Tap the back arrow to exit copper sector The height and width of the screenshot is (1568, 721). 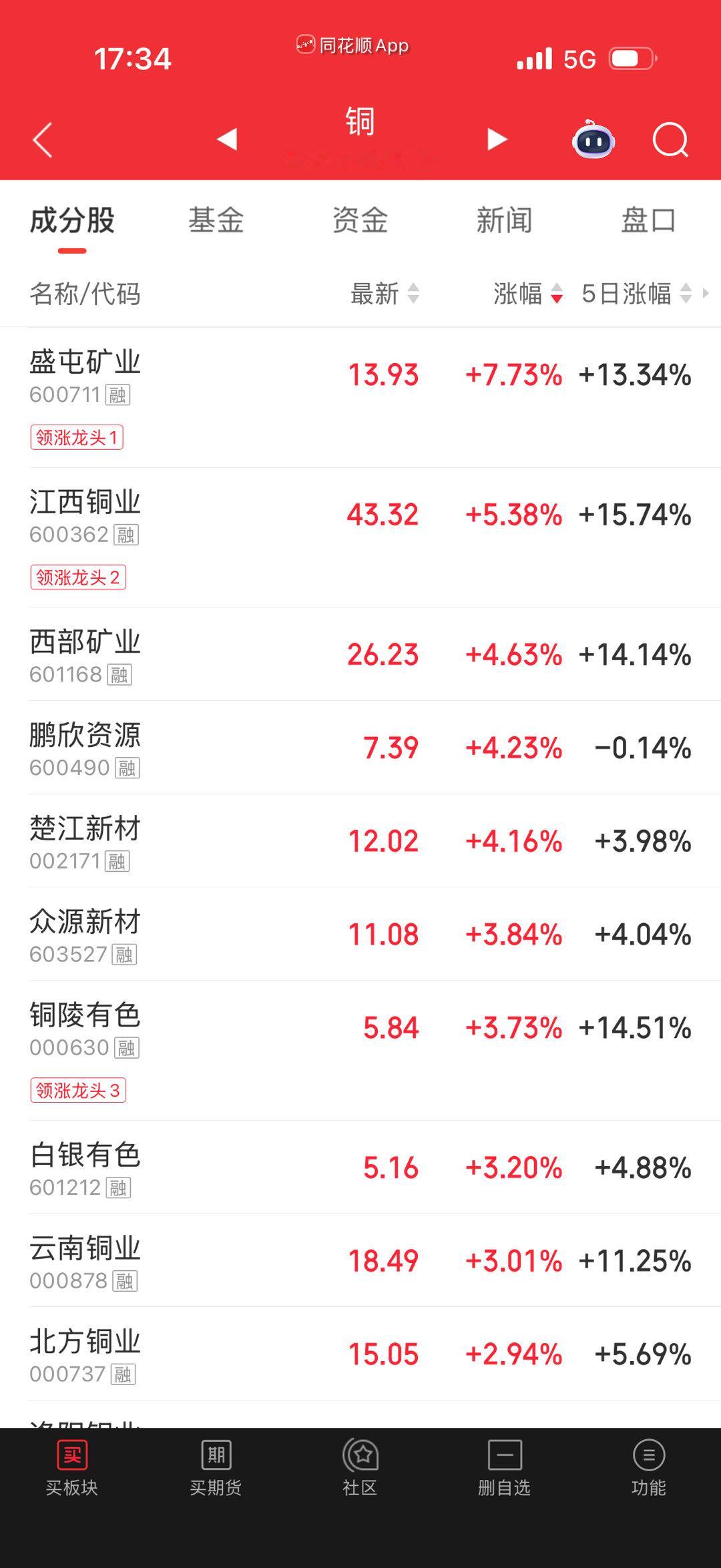point(41,138)
